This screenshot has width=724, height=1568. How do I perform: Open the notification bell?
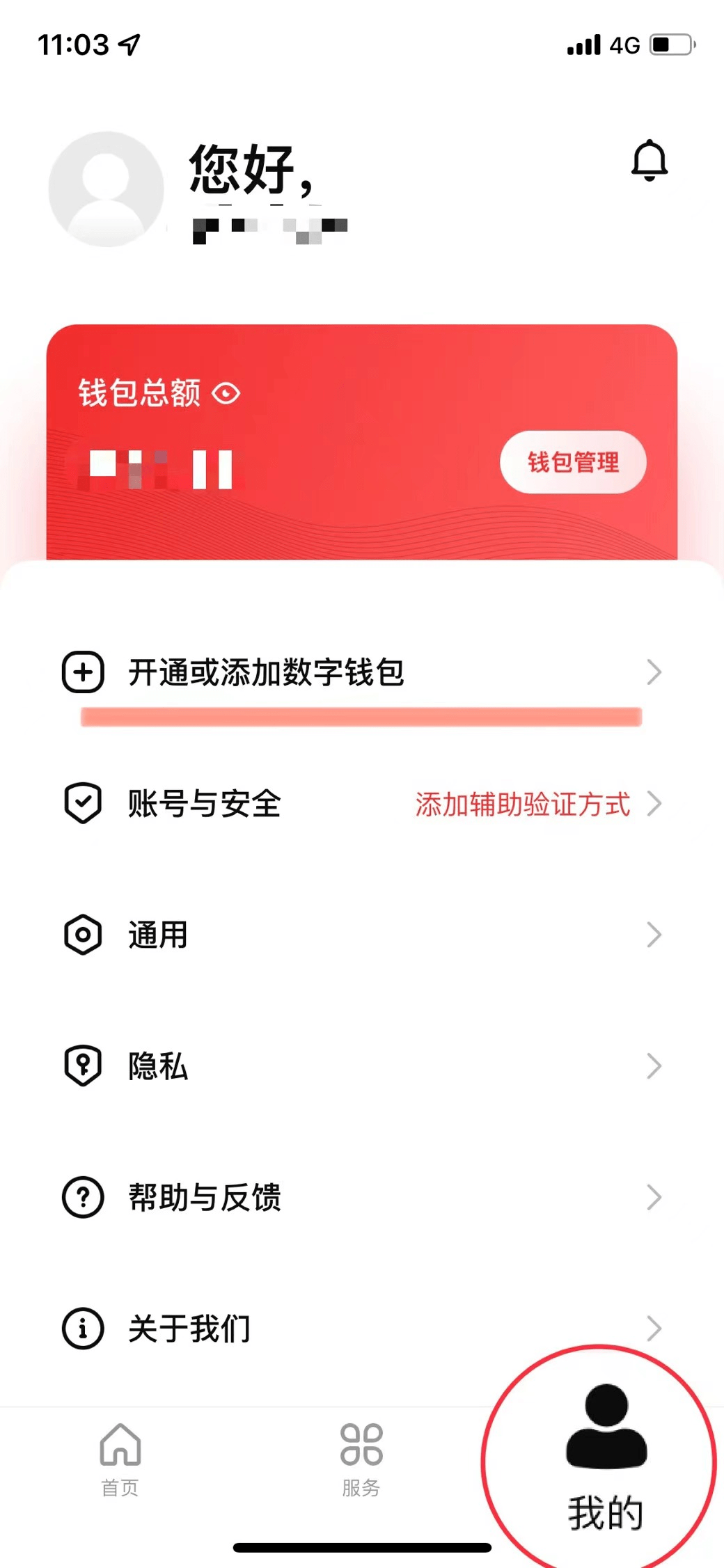(647, 161)
